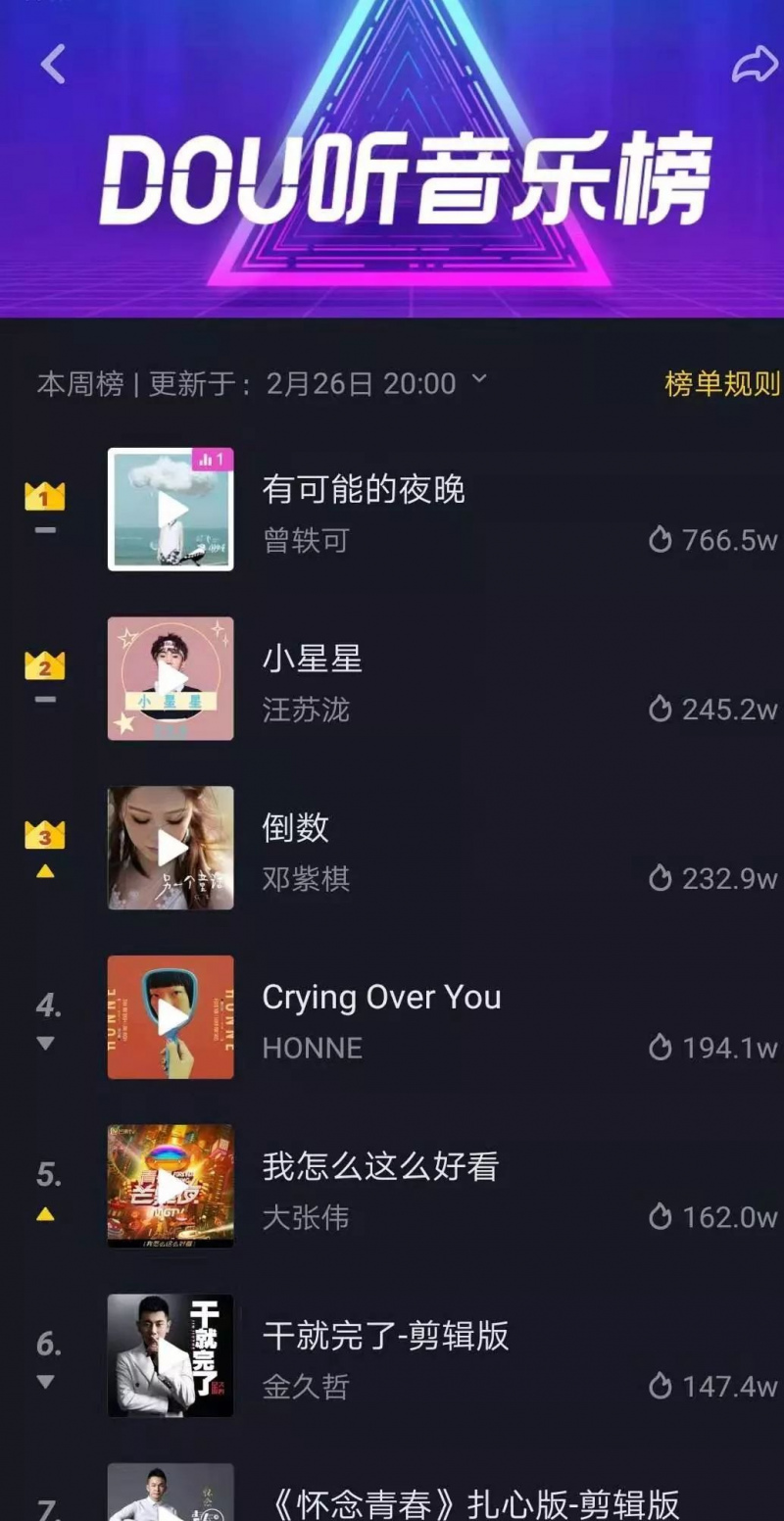The height and width of the screenshot is (1521, 784).
Task: Play Crying Over You by HONNE
Action: tap(171, 1017)
